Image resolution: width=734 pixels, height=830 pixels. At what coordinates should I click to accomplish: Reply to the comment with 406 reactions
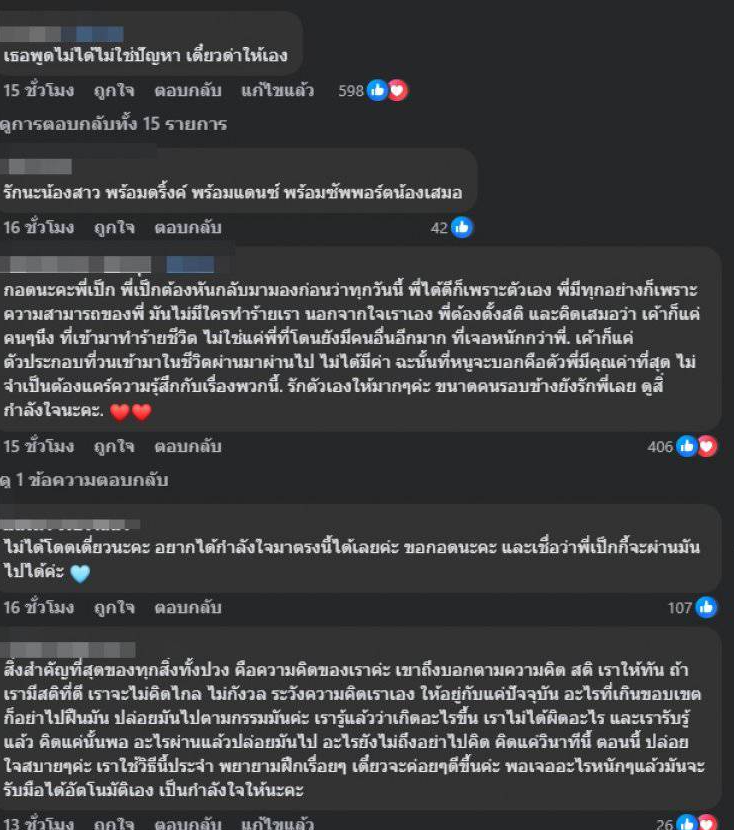[187, 447]
